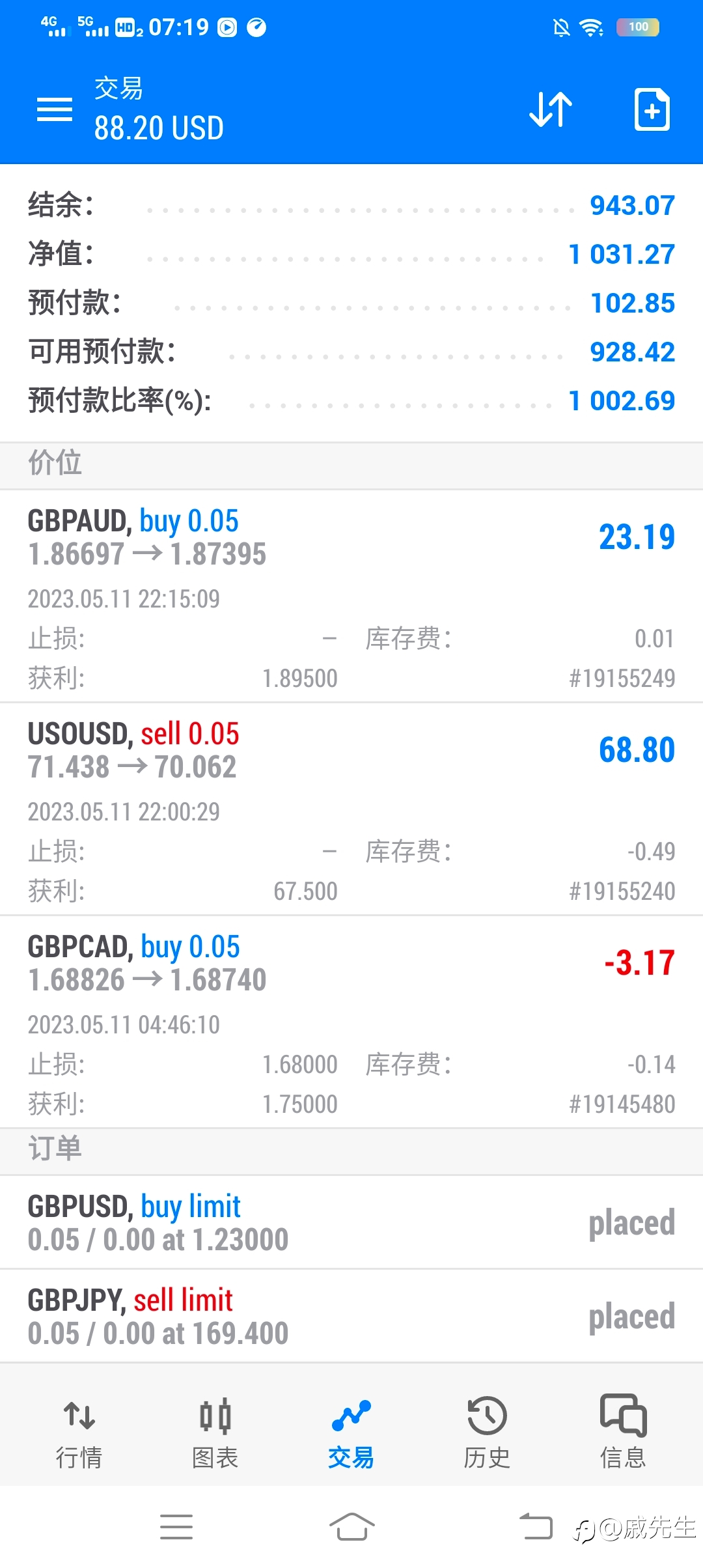
Task: Tap the system back button
Action: 536,1526
